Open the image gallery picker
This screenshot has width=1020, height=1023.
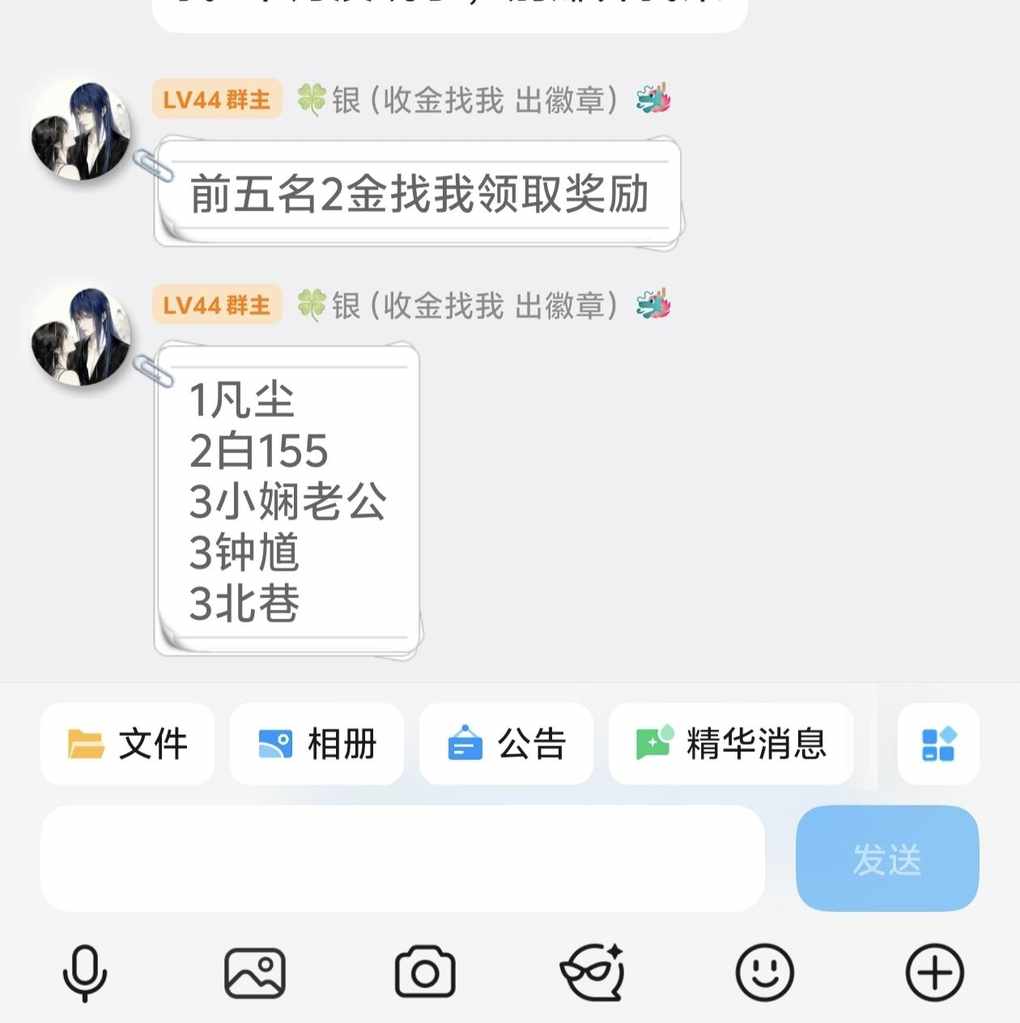255,972
